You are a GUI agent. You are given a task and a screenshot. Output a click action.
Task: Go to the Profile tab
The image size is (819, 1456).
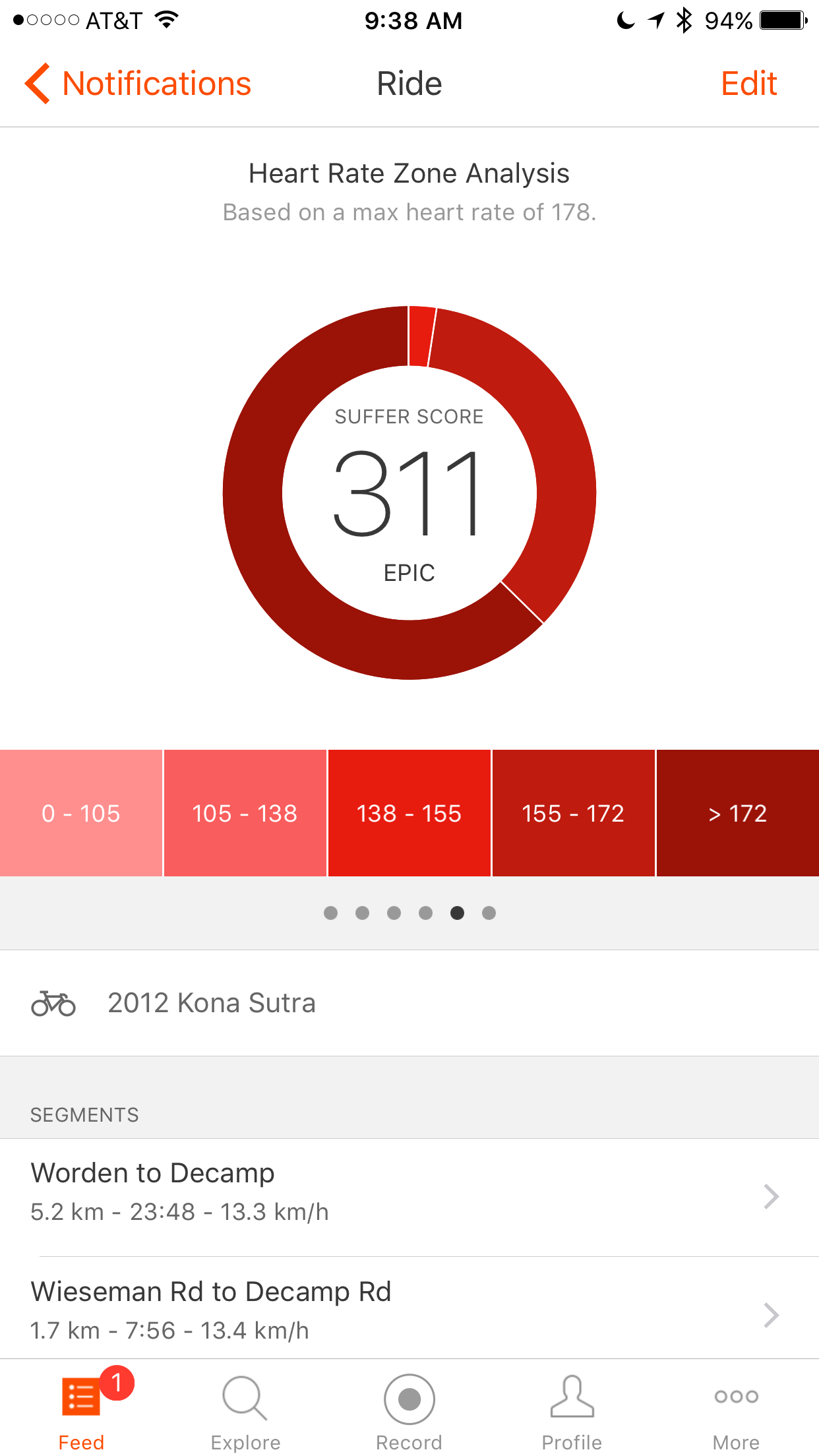coord(572,1409)
